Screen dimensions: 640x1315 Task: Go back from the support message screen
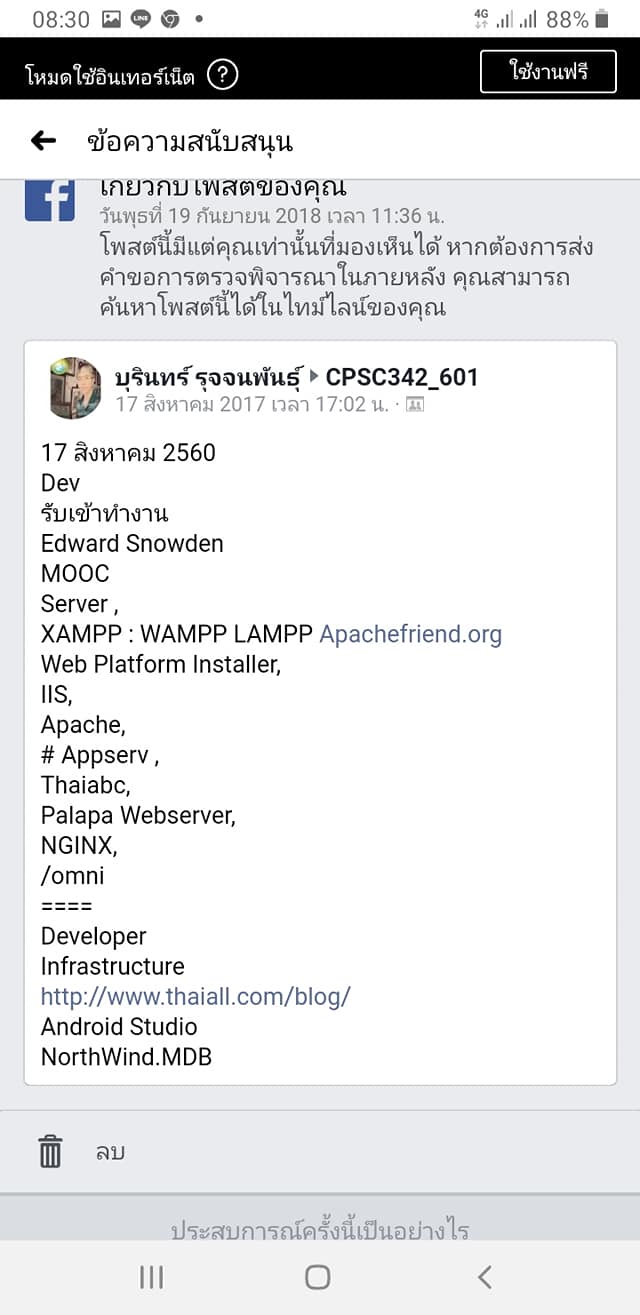(43, 141)
